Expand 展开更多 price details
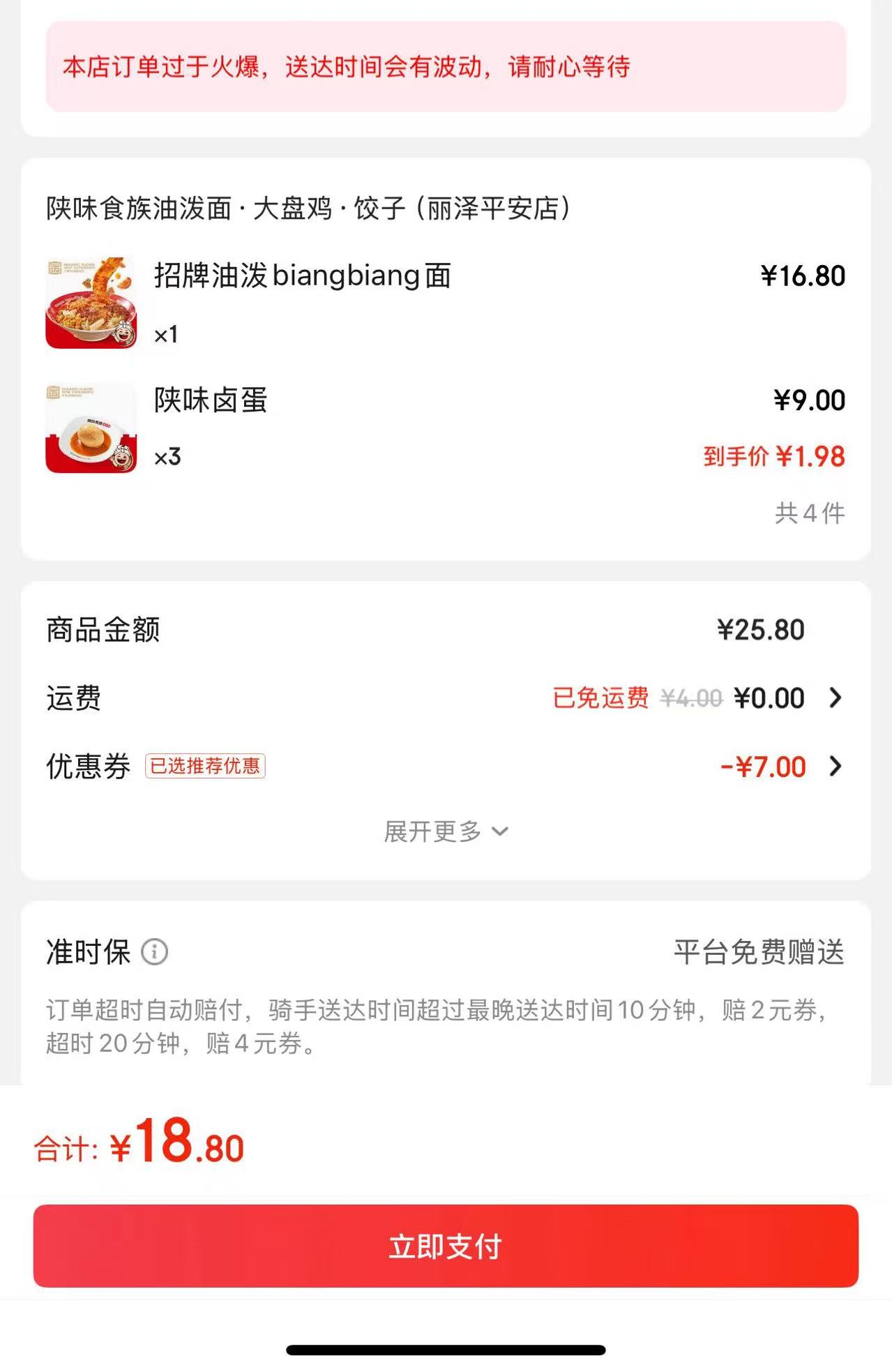This screenshot has height=1372, width=892. (446, 831)
